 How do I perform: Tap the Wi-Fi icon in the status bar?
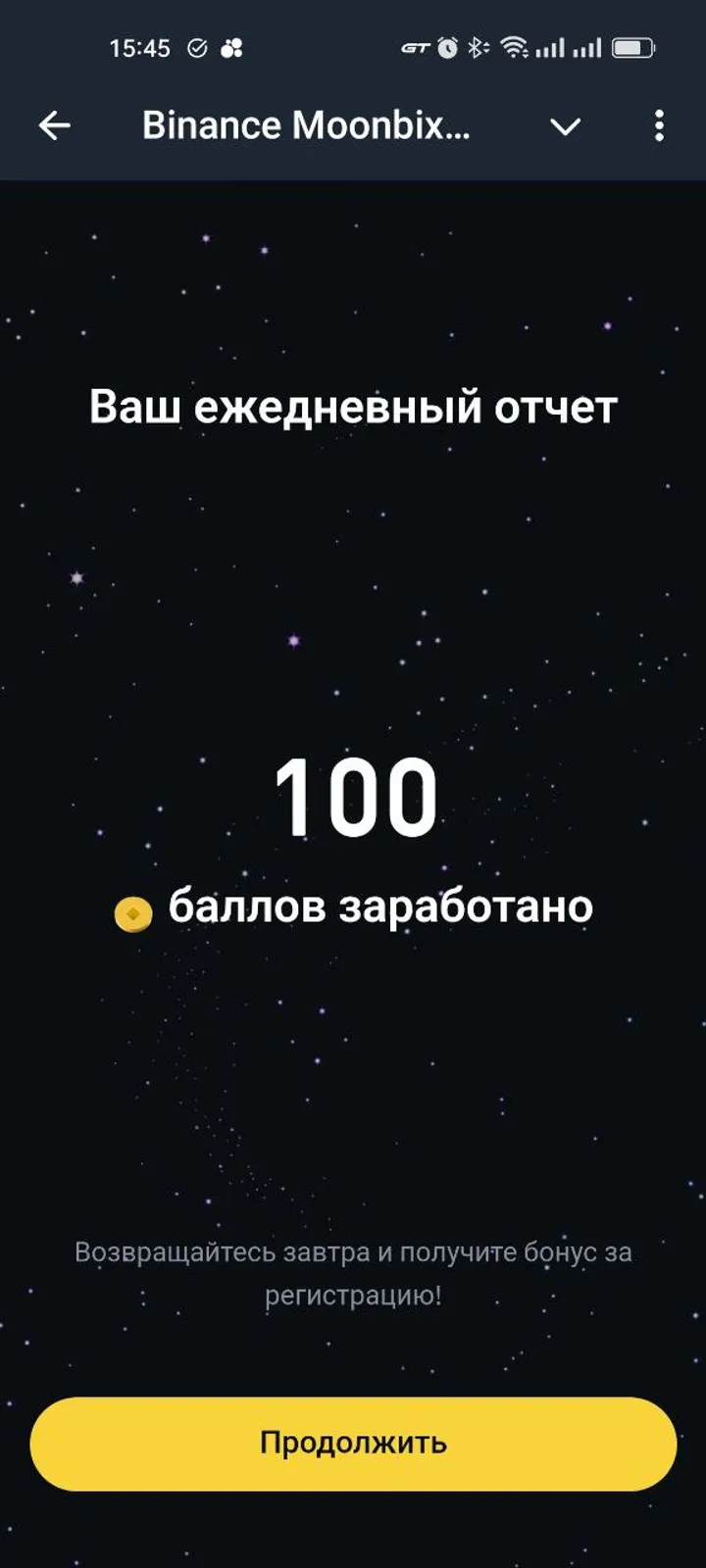pyautogui.click(x=514, y=46)
